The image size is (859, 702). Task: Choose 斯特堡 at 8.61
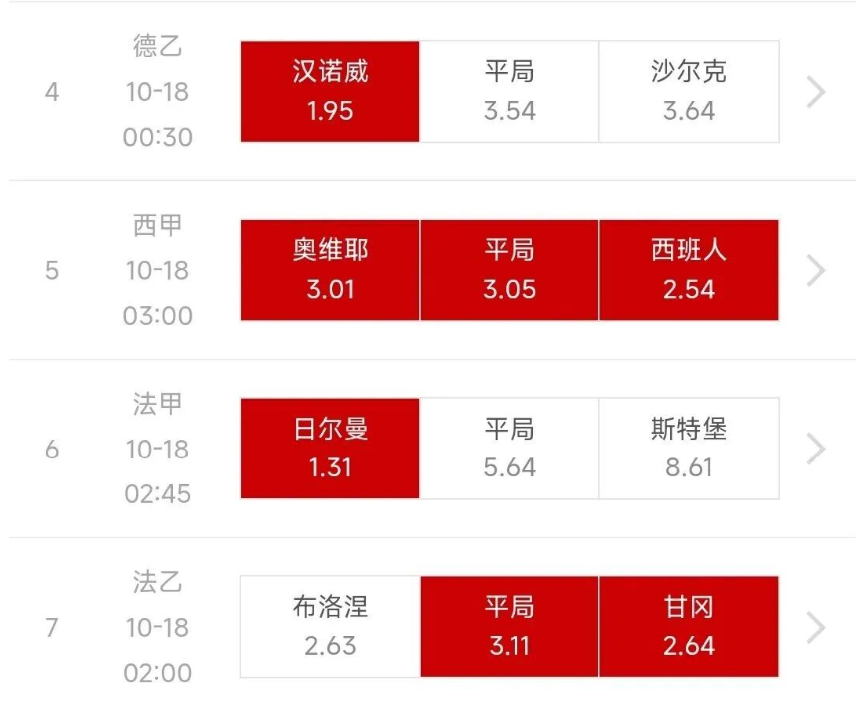[x=689, y=448]
